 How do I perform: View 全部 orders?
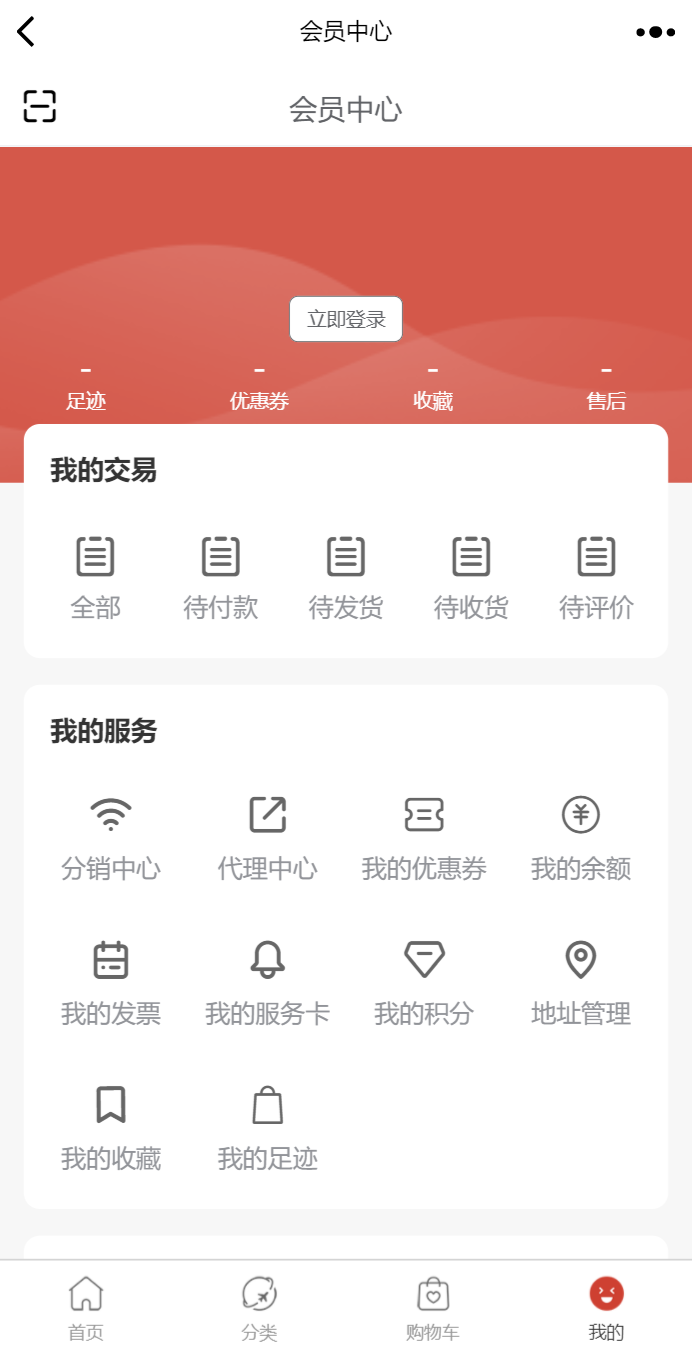point(96,579)
